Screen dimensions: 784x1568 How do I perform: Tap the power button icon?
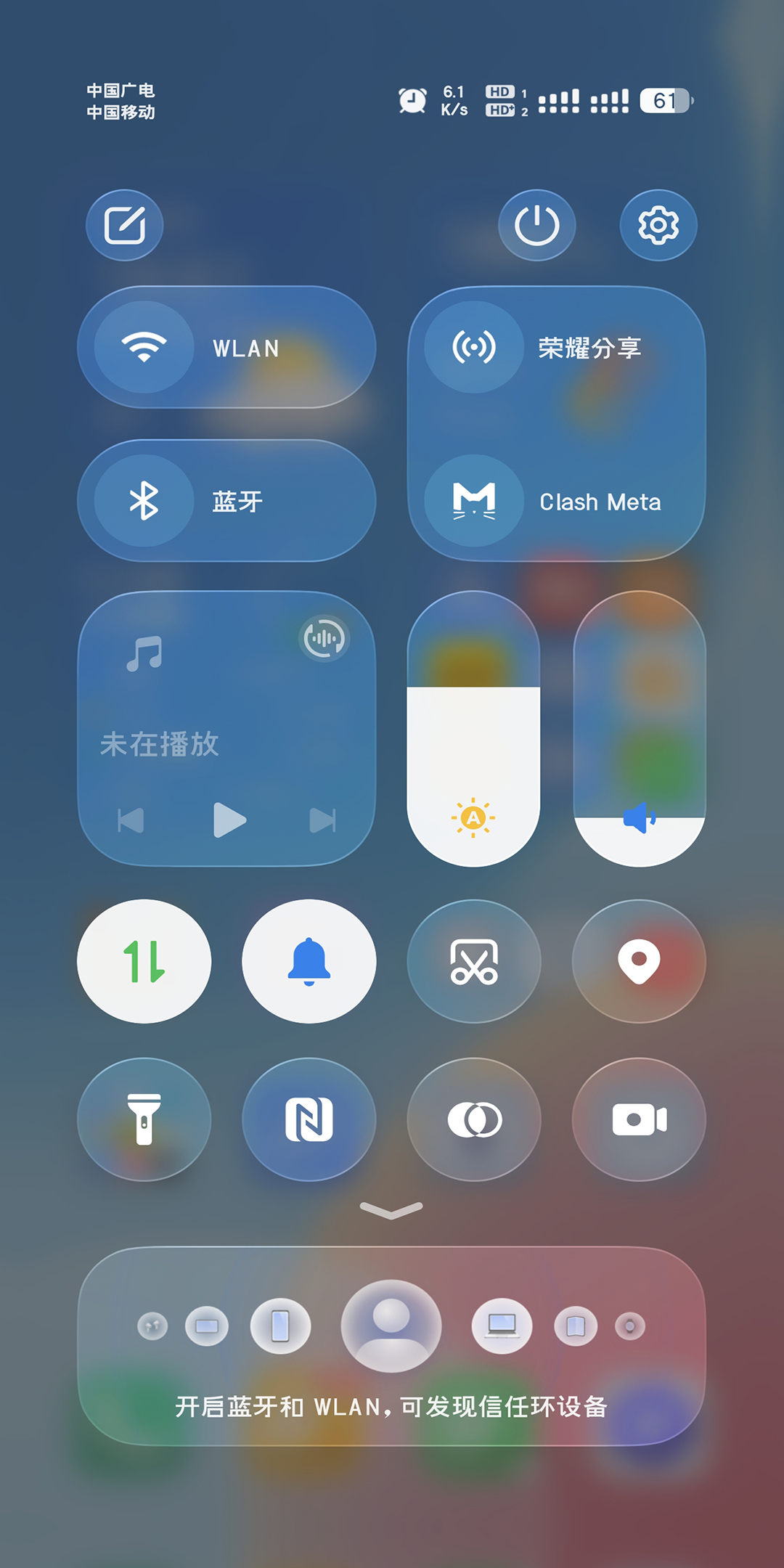tap(537, 225)
